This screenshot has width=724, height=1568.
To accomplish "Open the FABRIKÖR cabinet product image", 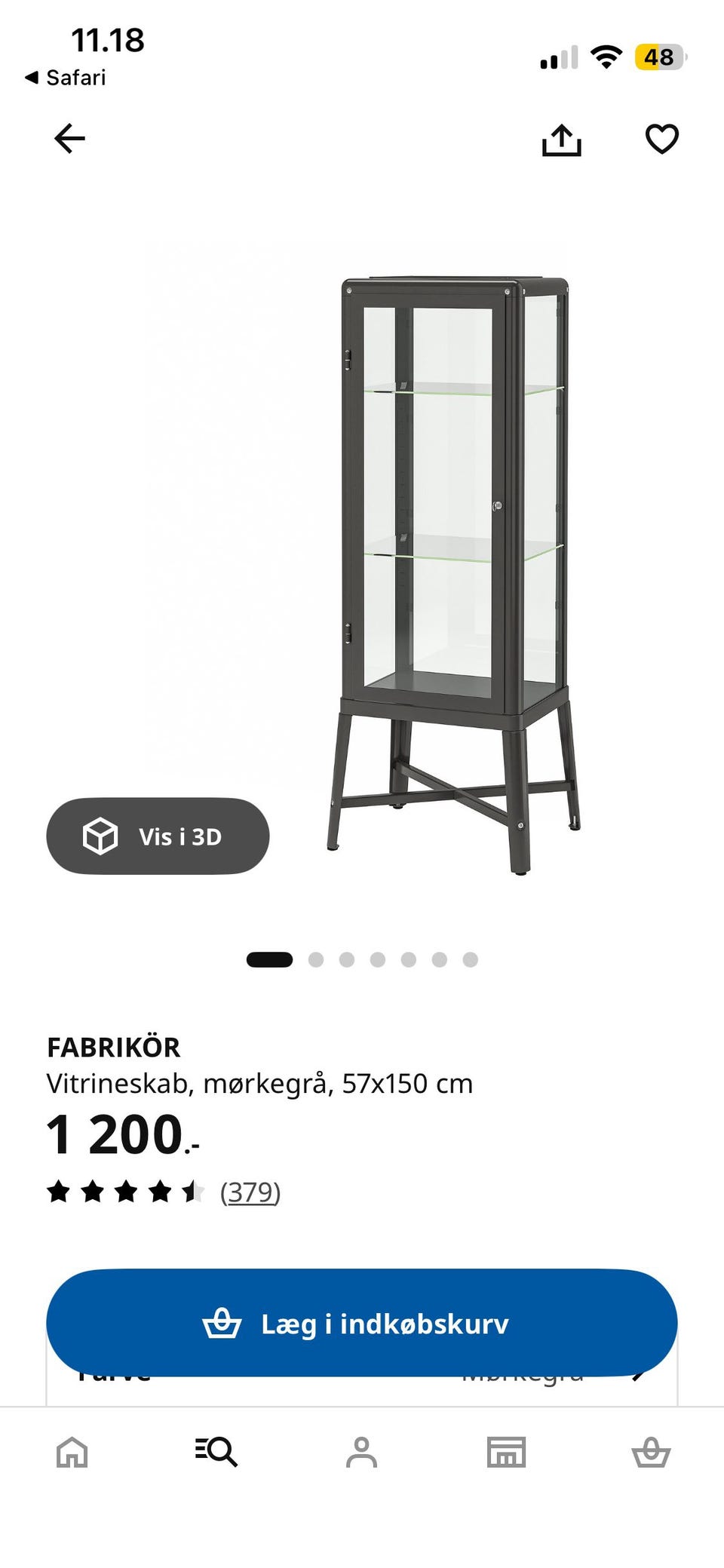I will 454,575.
